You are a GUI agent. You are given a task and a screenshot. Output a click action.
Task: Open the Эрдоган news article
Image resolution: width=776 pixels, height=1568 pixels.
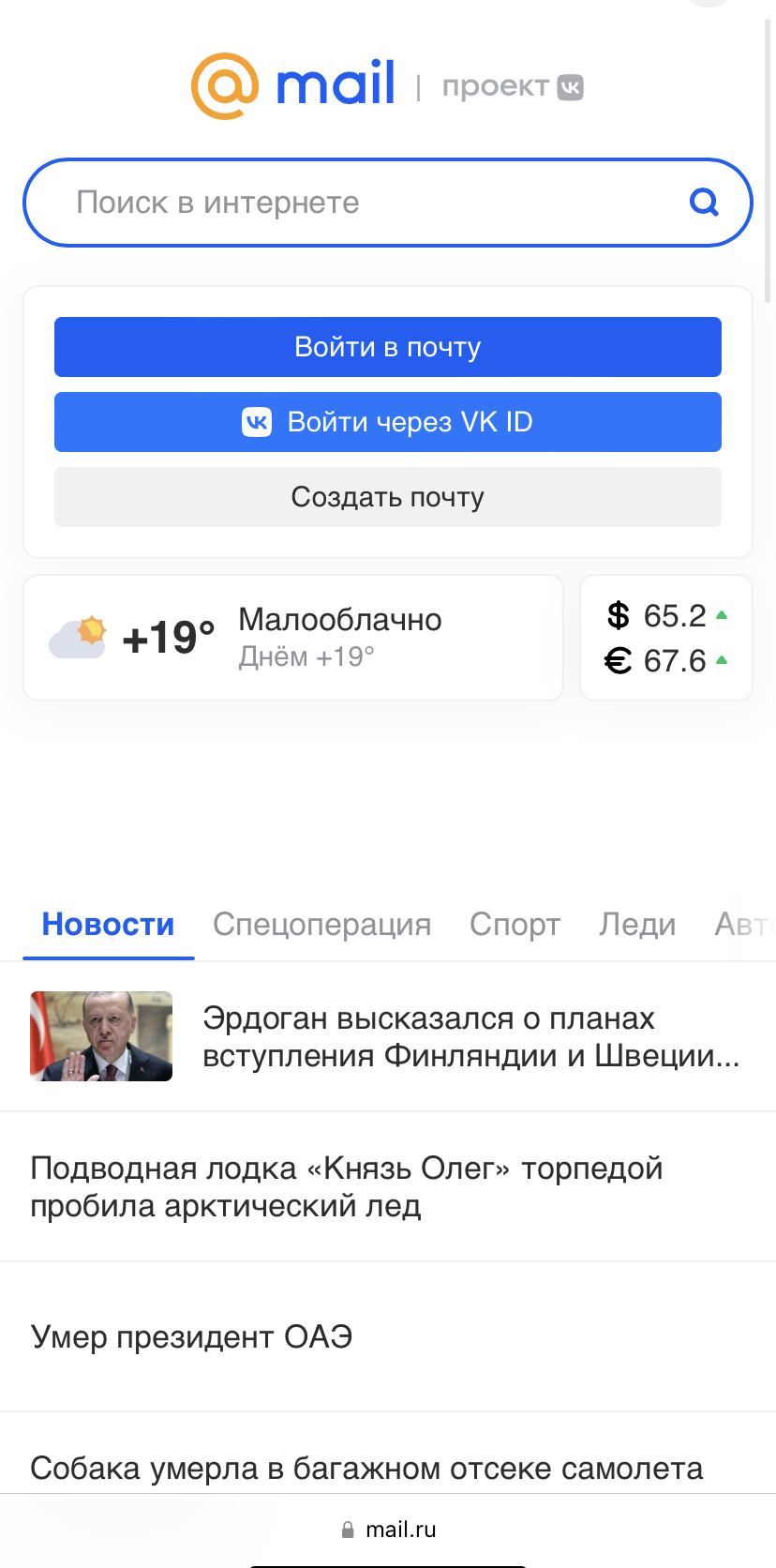click(469, 1036)
